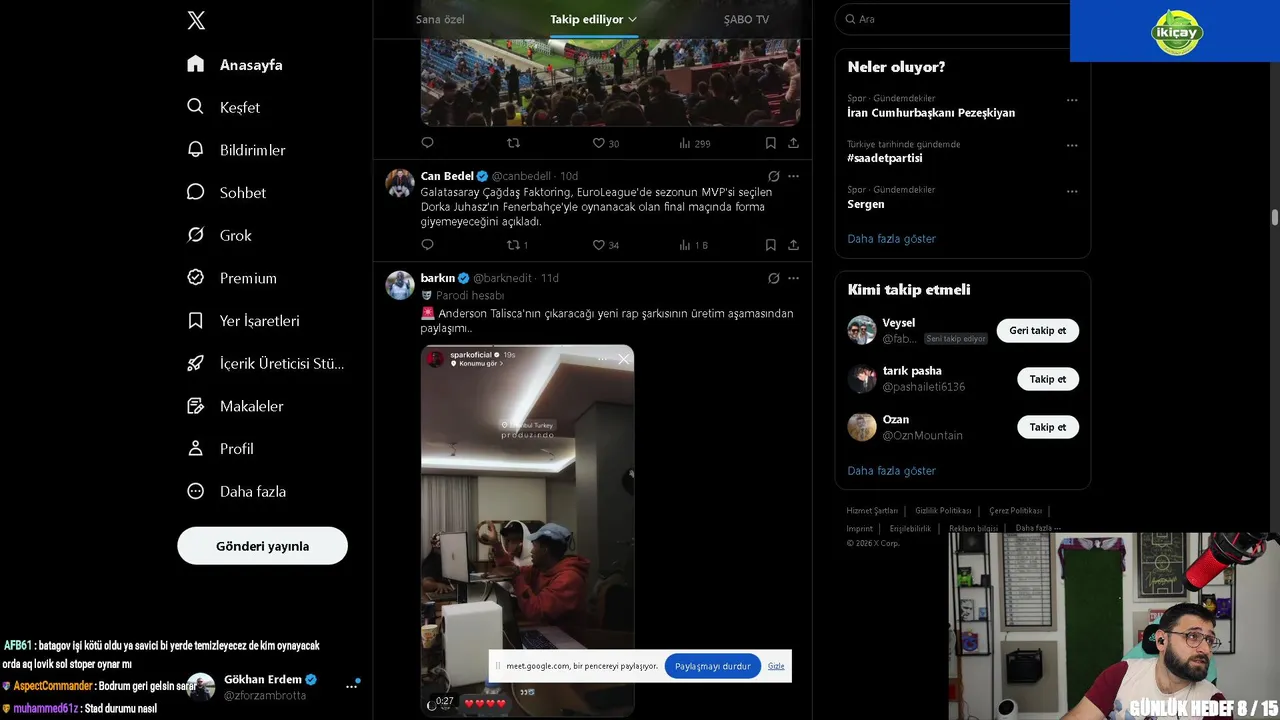Bookmark Can Bedel's post
The image size is (1280, 720).
[770, 245]
